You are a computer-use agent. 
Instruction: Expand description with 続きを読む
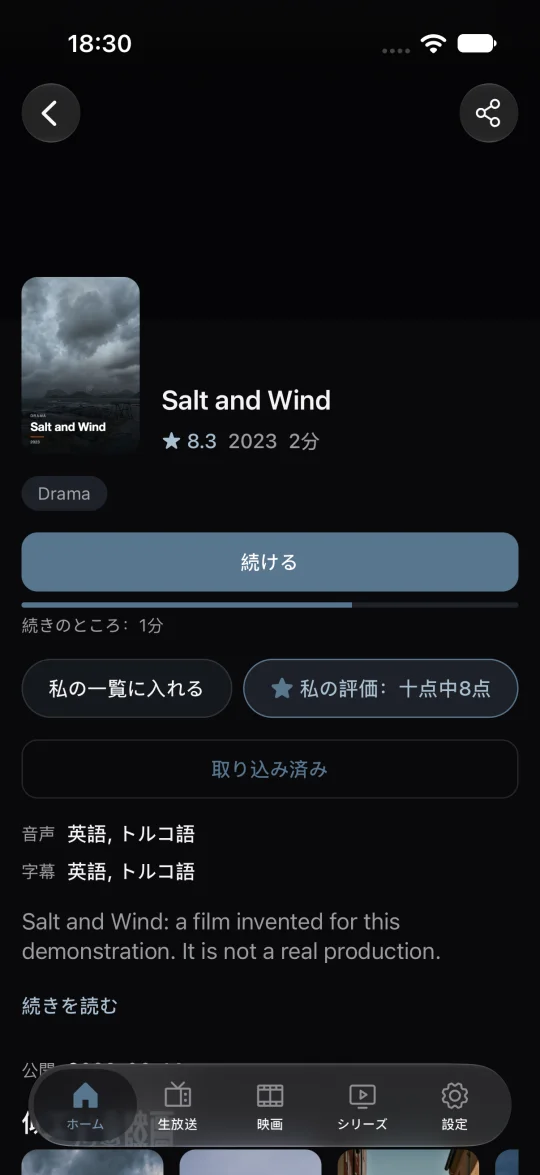pos(70,1006)
